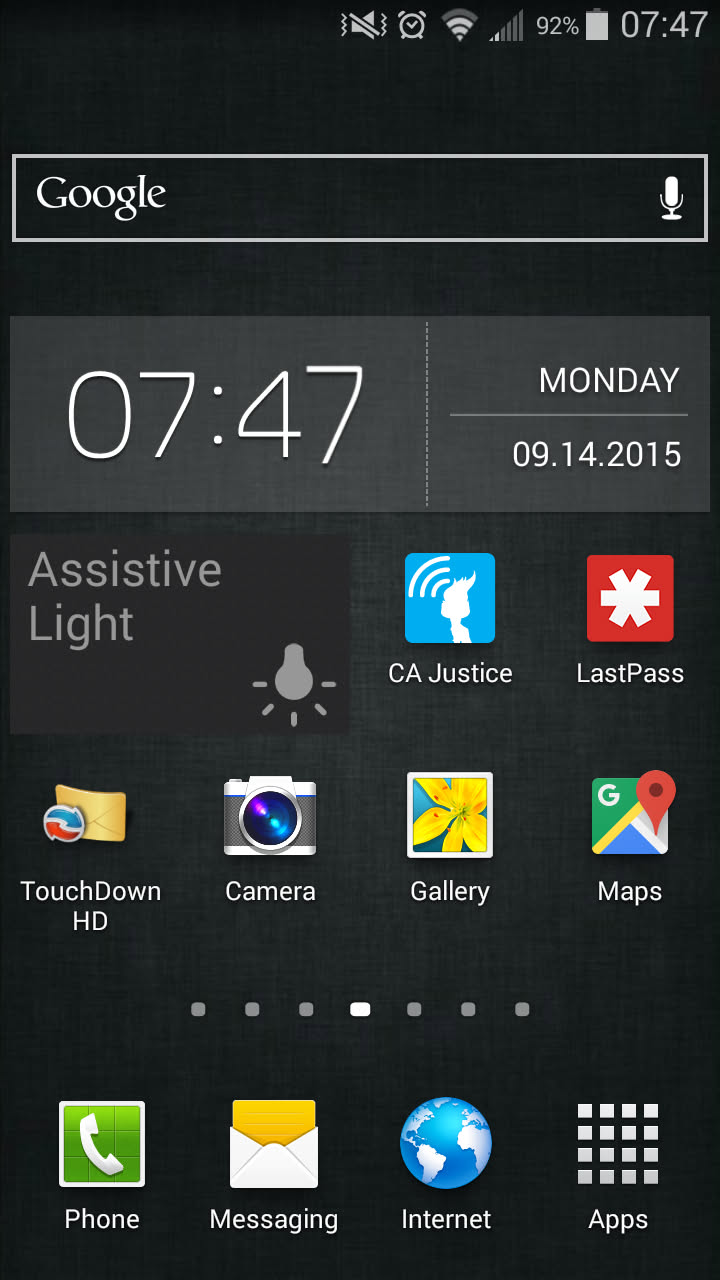Jump to the last home screen page dot
Image resolution: width=720 pixels, height=1280 pixels.
(522, 1010)
